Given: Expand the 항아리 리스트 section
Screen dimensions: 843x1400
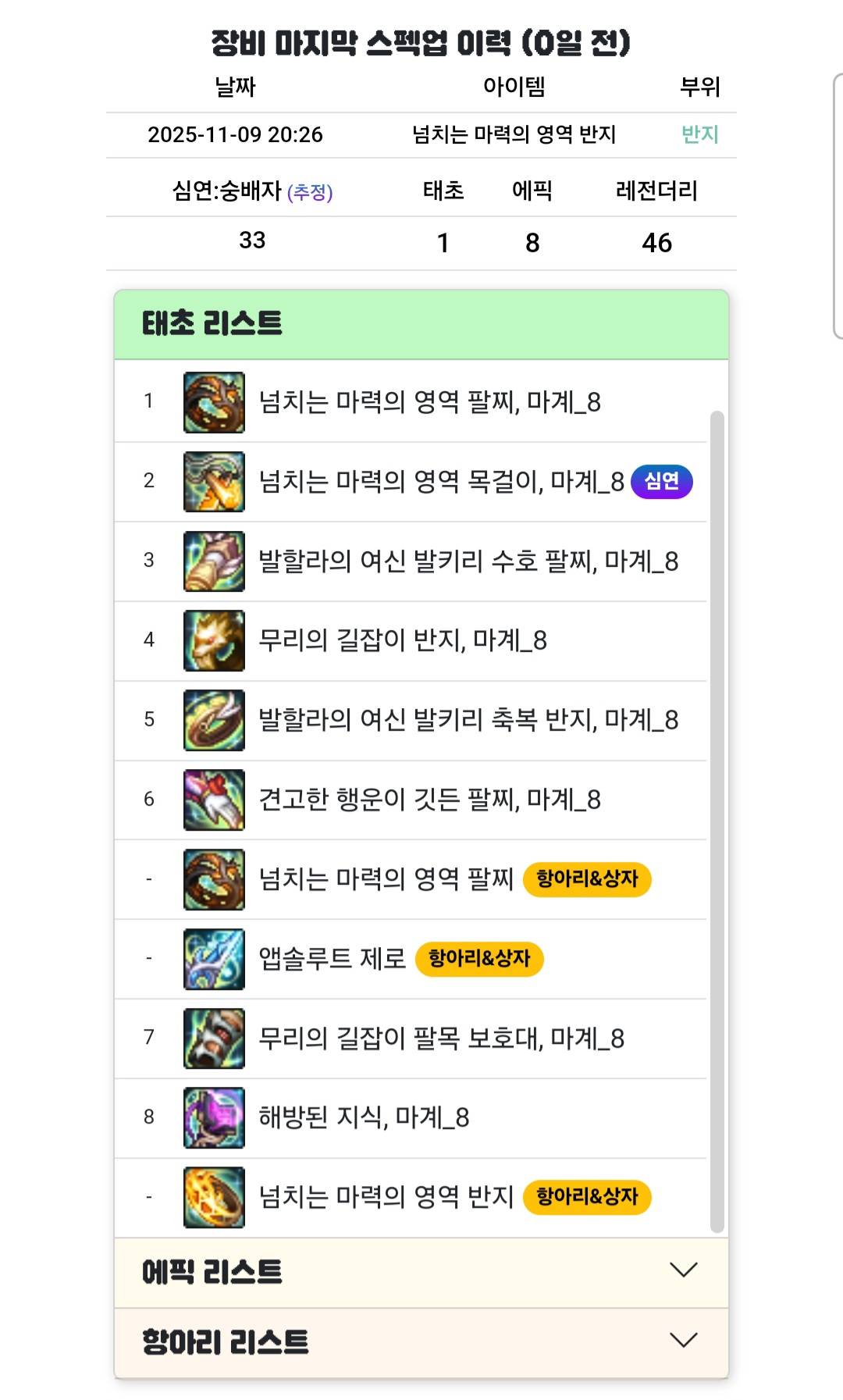Looking at the screenshot, I should [421, 1341].
